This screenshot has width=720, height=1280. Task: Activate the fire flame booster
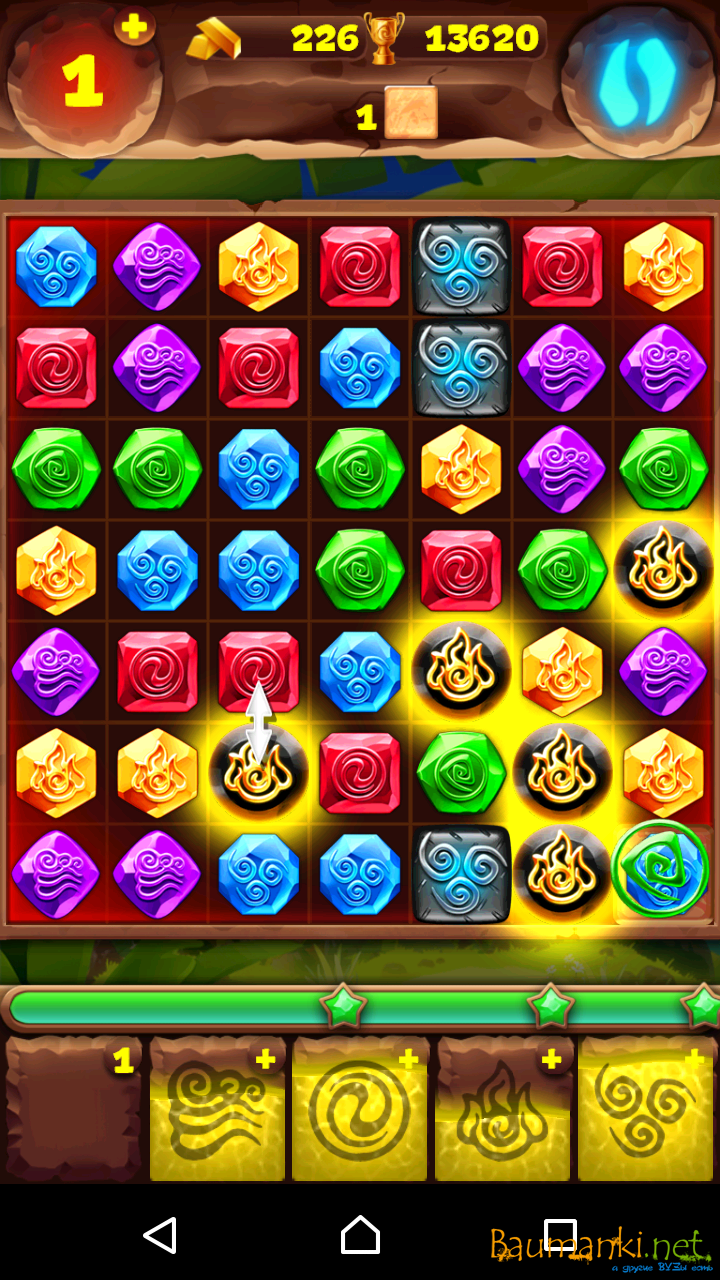pyautogui.click(x=502, y=1110)
